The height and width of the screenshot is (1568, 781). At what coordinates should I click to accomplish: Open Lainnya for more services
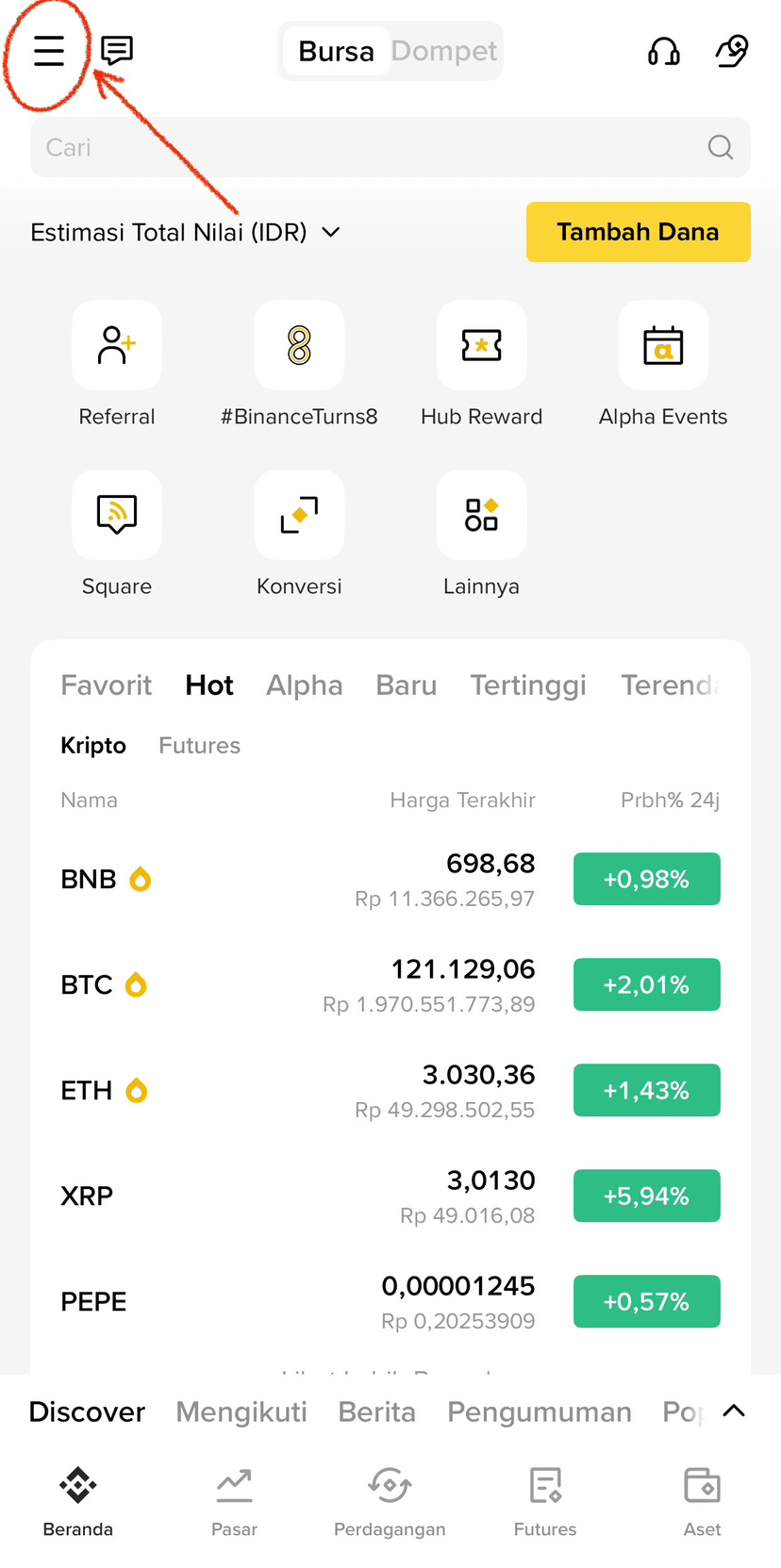coord(481,534)
